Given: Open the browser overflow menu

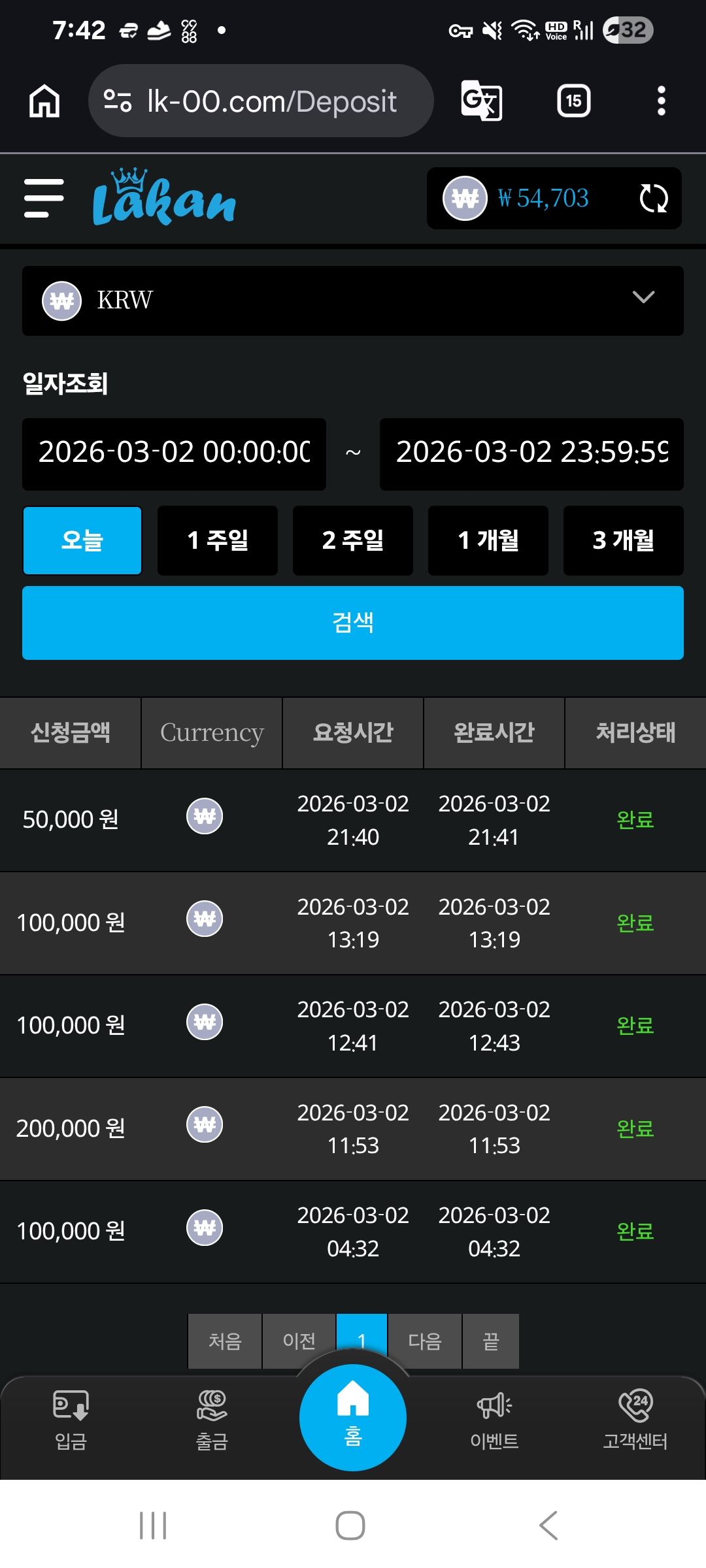Looking at the screenshot, I should [662, 101].
